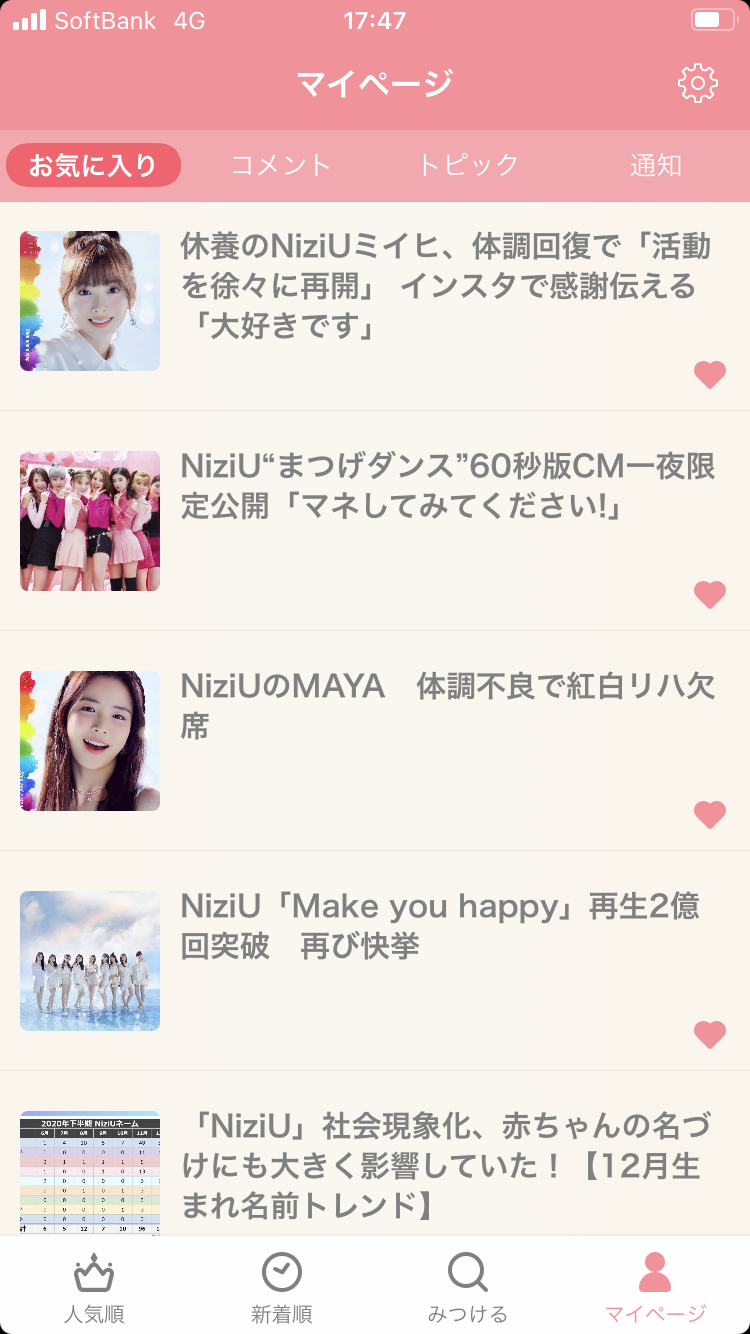Open the article about NiziU ミイヒ resuming activities
The image size is (750, 1334).
pos(445,286)
